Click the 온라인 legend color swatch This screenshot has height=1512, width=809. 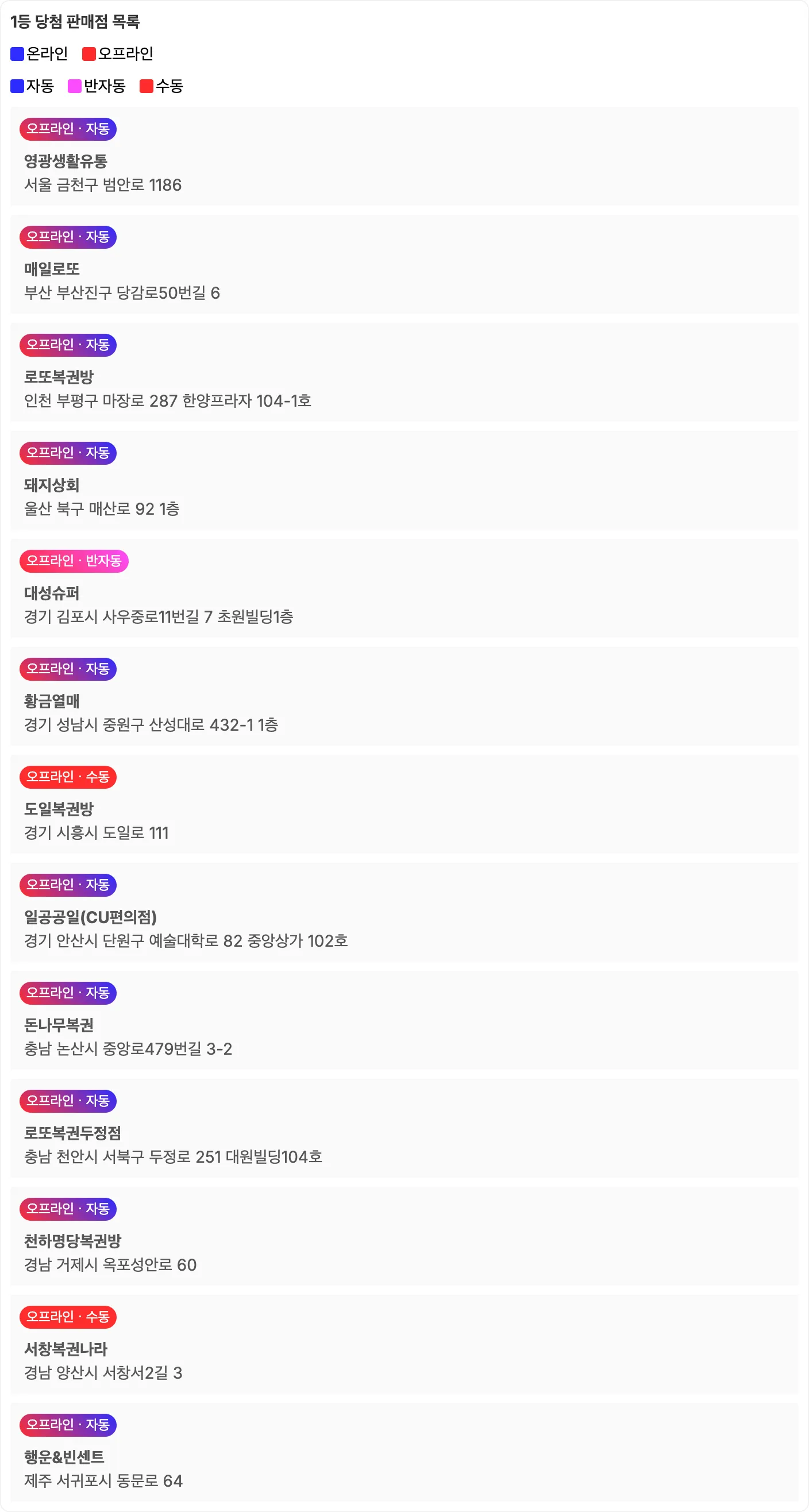16,53
